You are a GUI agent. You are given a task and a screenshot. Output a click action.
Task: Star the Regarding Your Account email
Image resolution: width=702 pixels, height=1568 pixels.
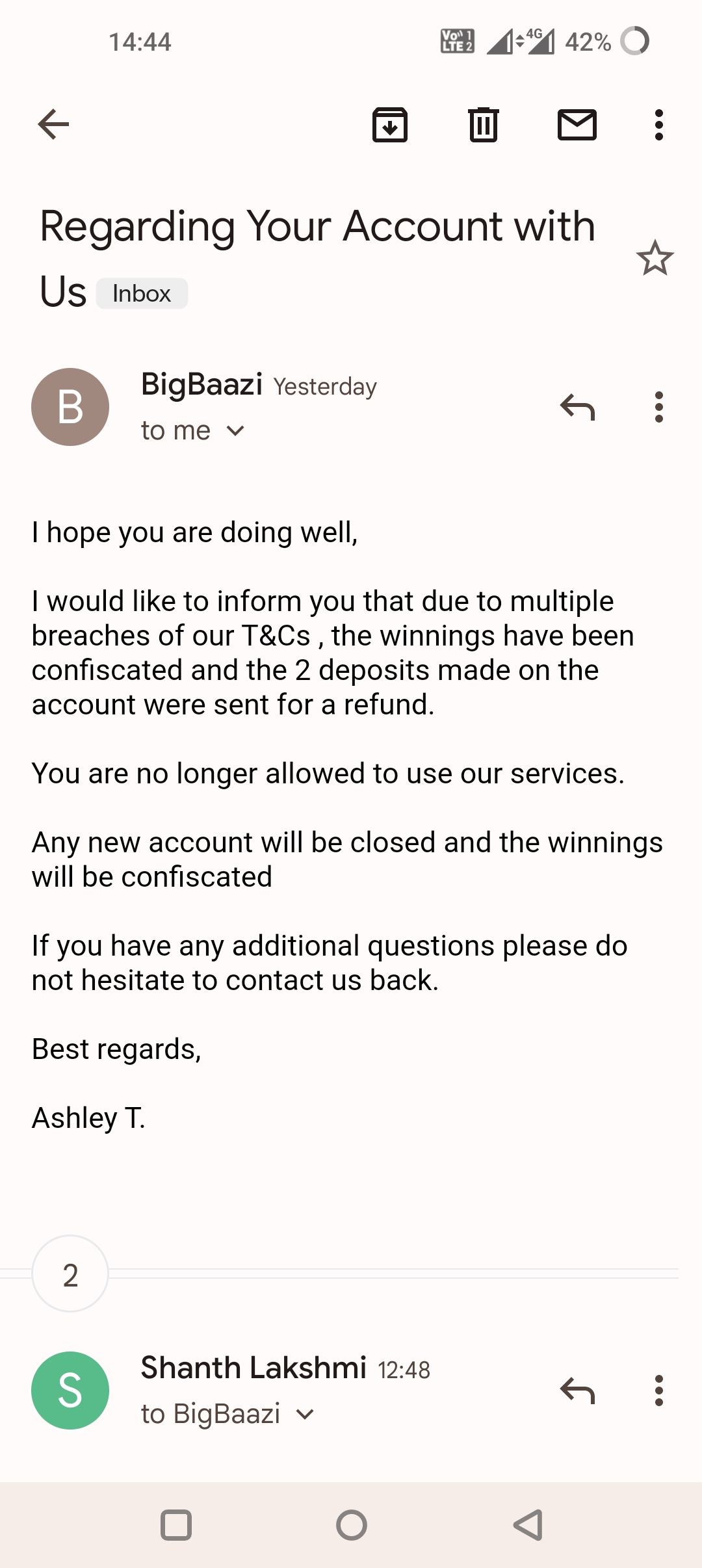click(655, 258)
